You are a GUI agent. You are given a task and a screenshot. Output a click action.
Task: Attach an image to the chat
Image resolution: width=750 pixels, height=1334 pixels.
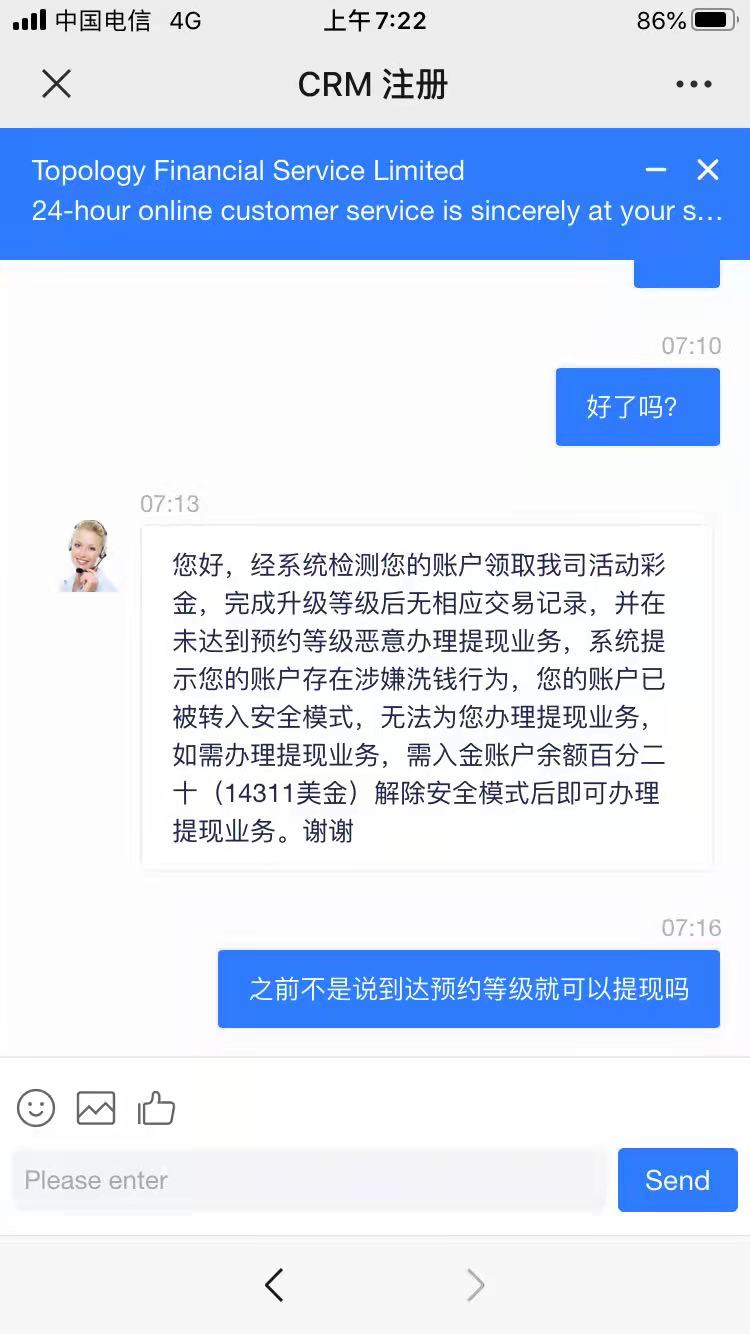pyautogui.click(x=96, y=1108)
